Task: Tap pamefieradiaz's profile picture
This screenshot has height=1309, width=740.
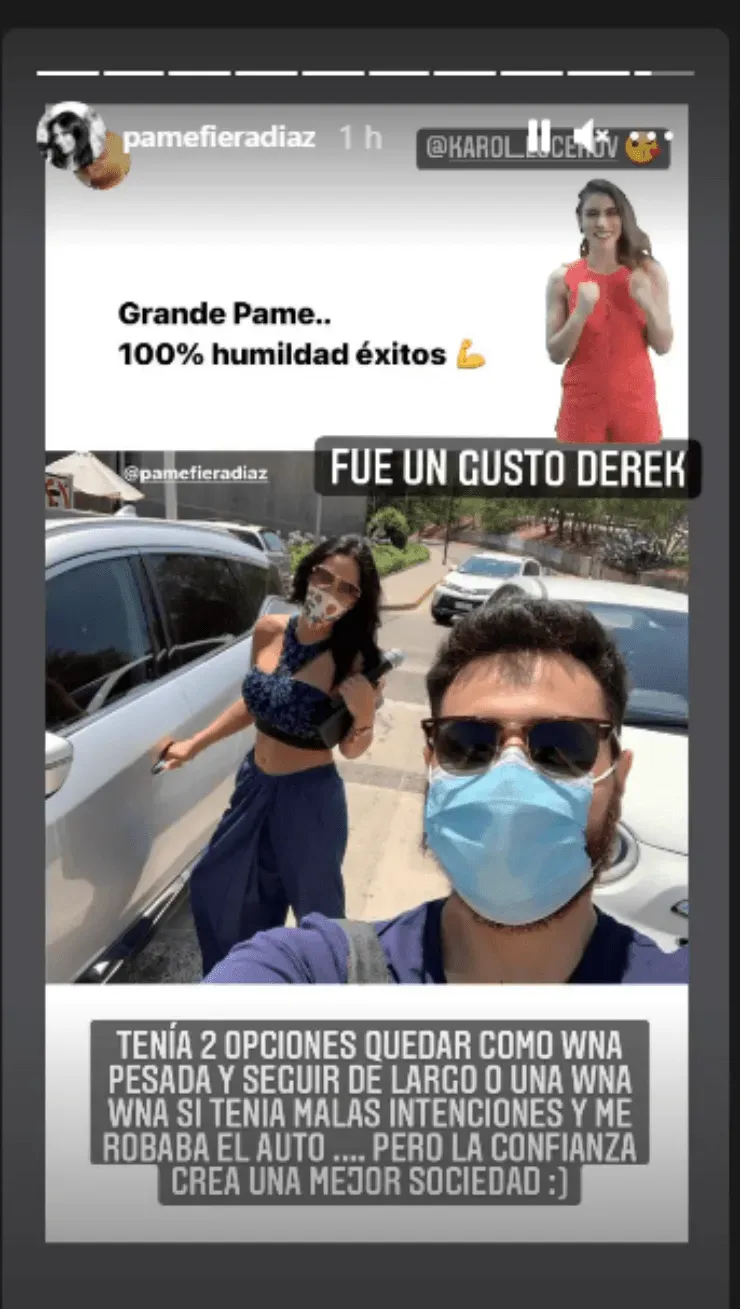Action: point(71,136)
